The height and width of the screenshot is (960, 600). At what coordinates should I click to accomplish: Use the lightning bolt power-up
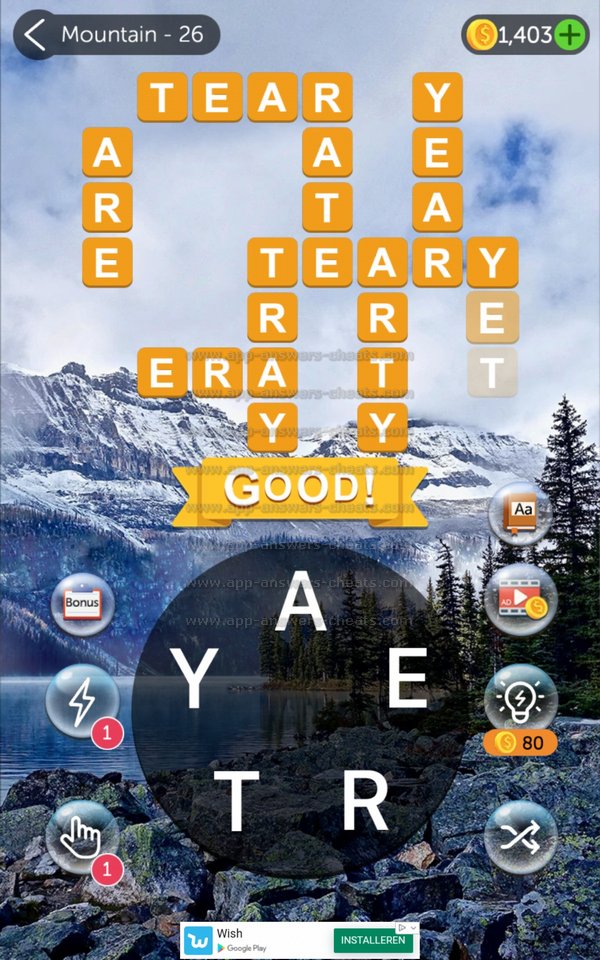(82, 702)
